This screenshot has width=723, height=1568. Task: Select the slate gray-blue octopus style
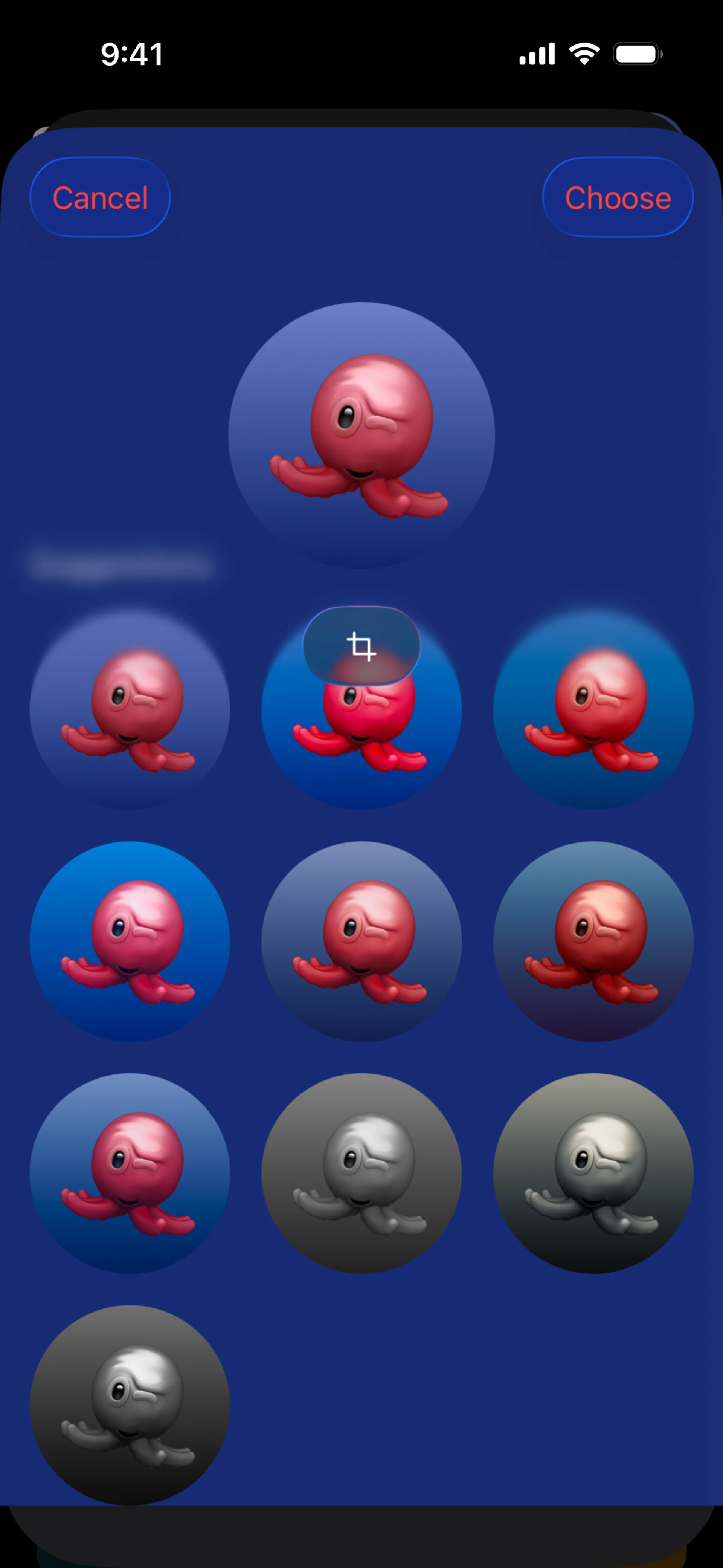tap(361, 941)
